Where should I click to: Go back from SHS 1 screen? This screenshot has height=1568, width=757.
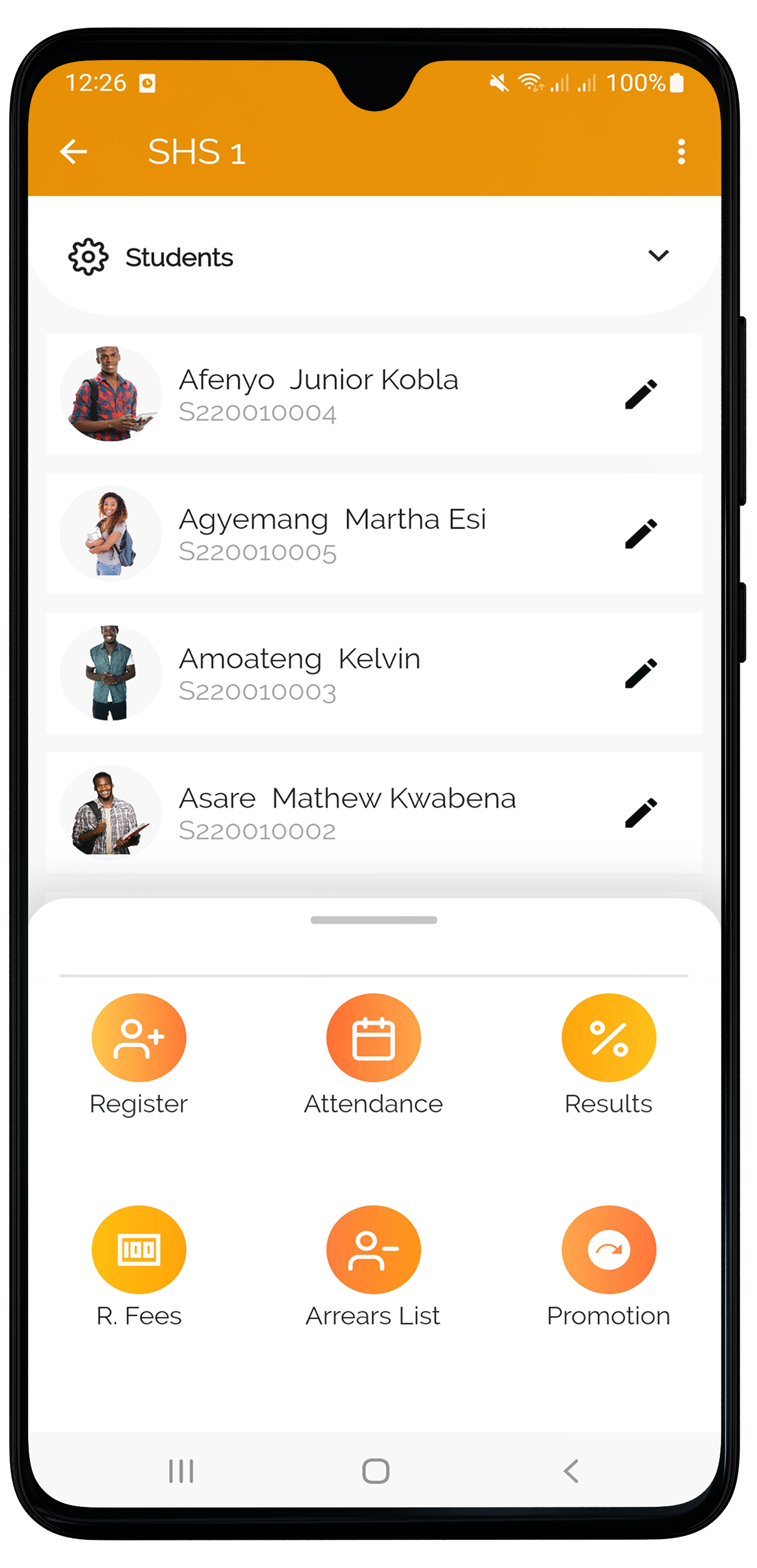(x=74, y=152)
